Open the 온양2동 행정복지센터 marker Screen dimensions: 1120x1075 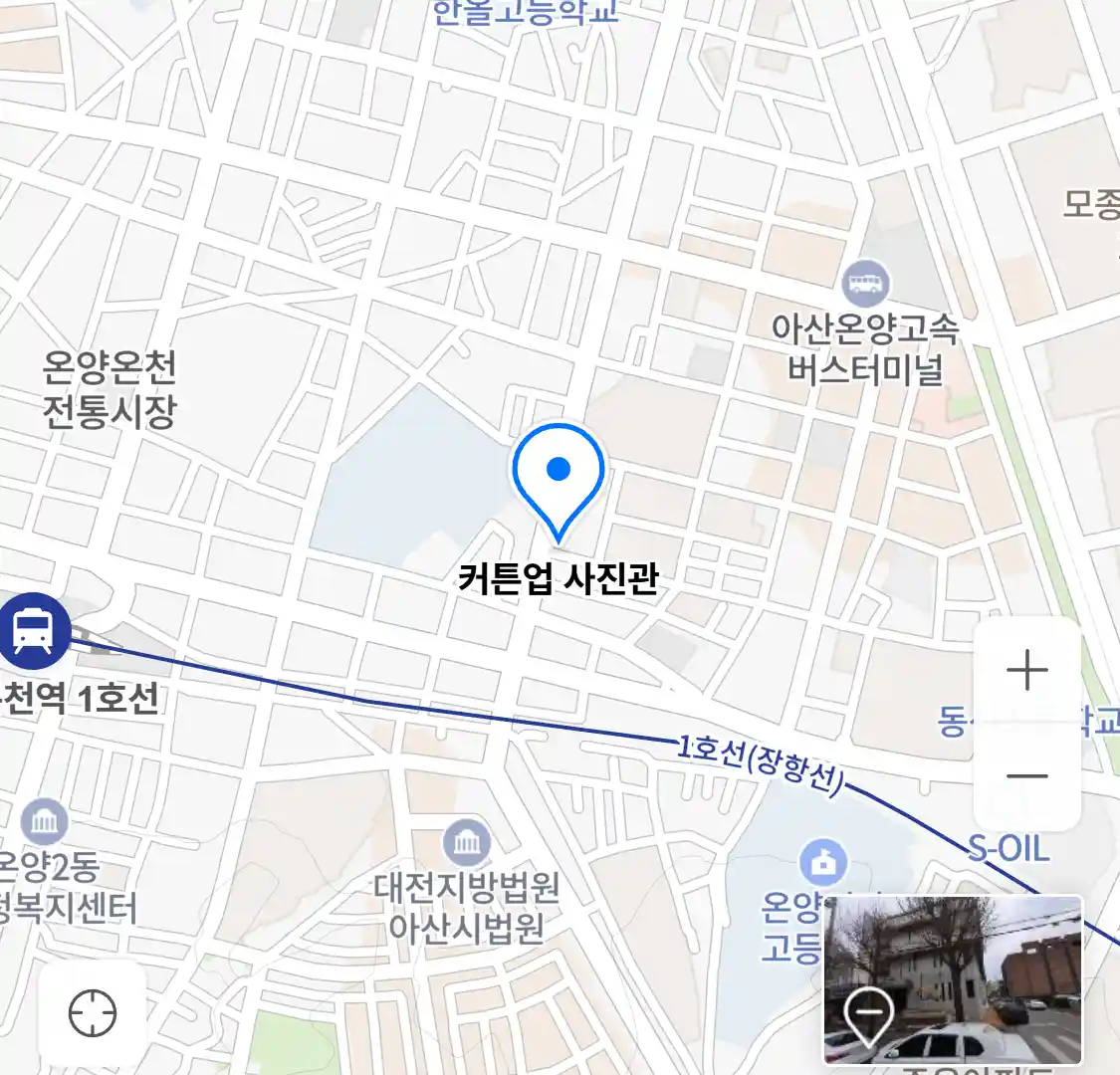coord(45,822)
